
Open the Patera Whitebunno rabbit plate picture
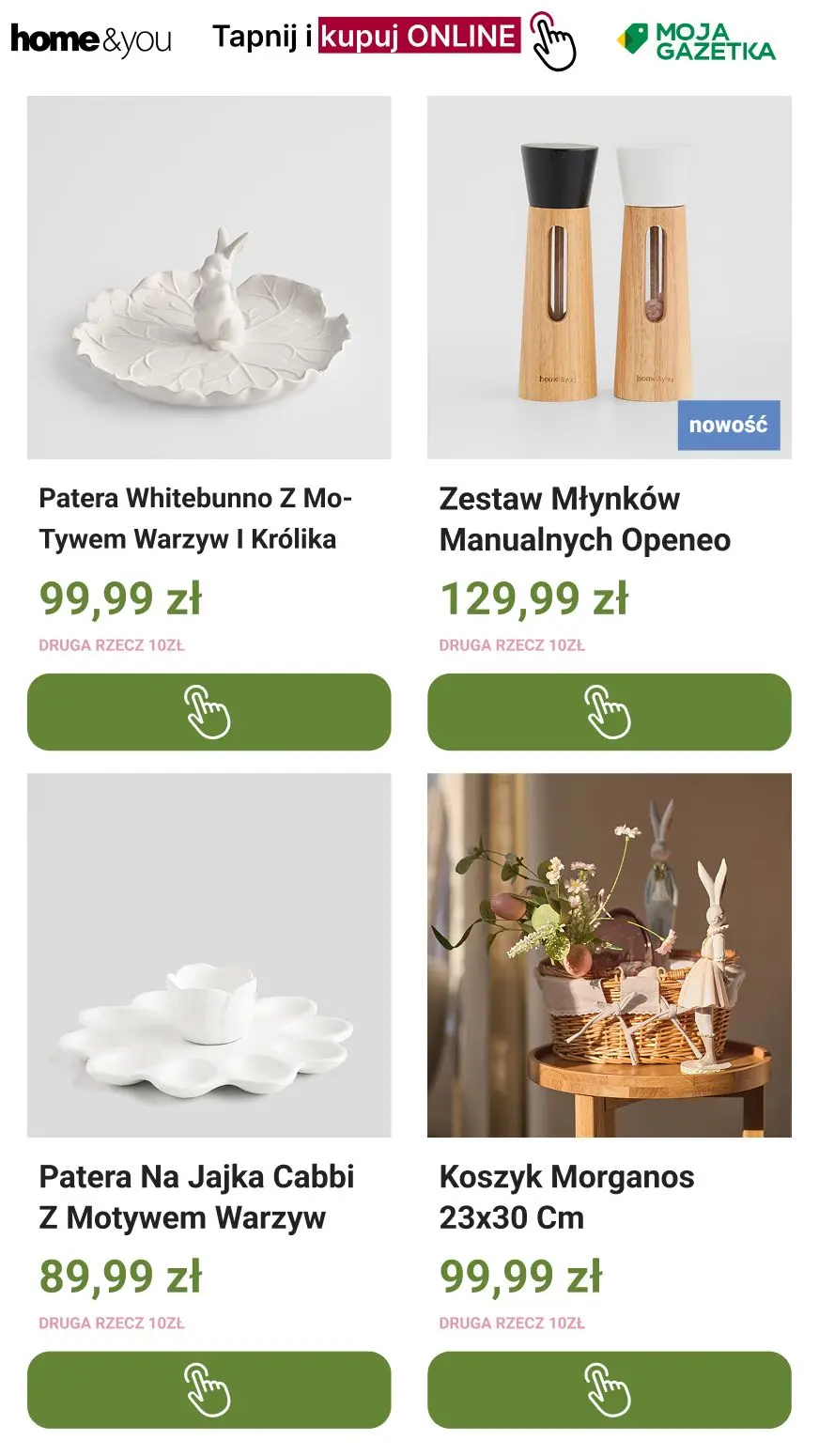click(x=209, y=277)
